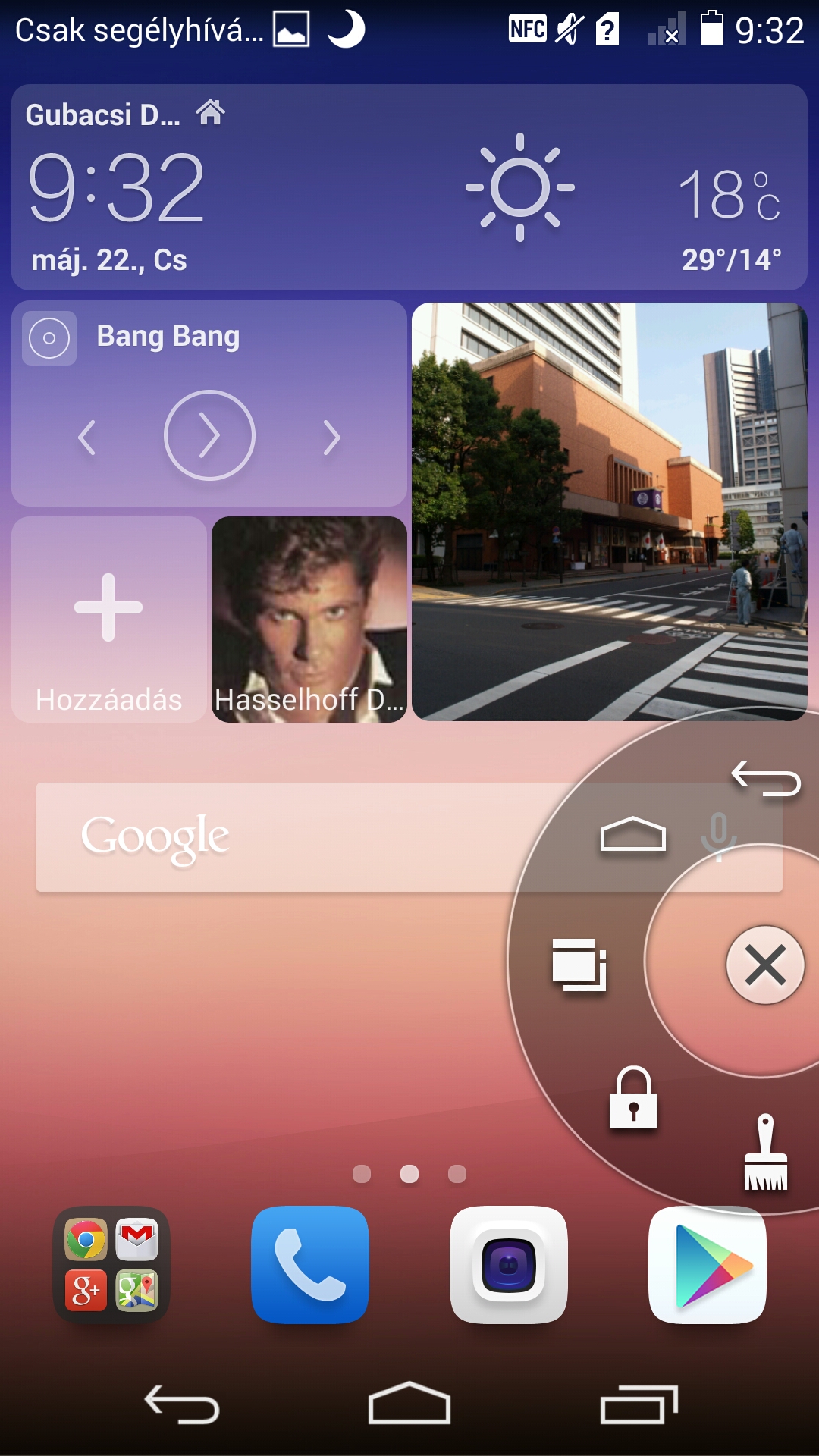Launch the Camera app
Screen dimensions: 819x1456
[509, 1264]
